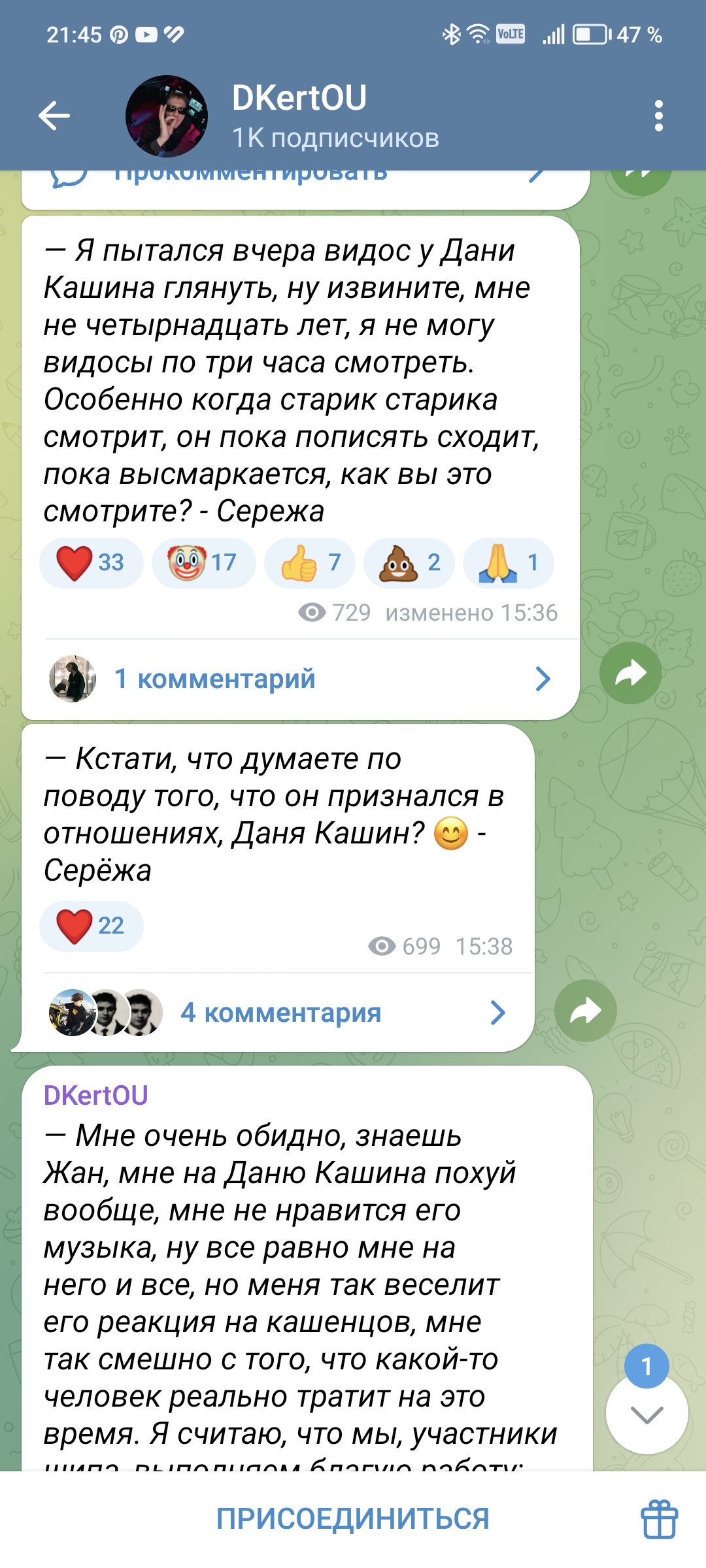Select the poop emoji reaction with 2
This screenshot has width=706, height=1568.
pos(409,563)
